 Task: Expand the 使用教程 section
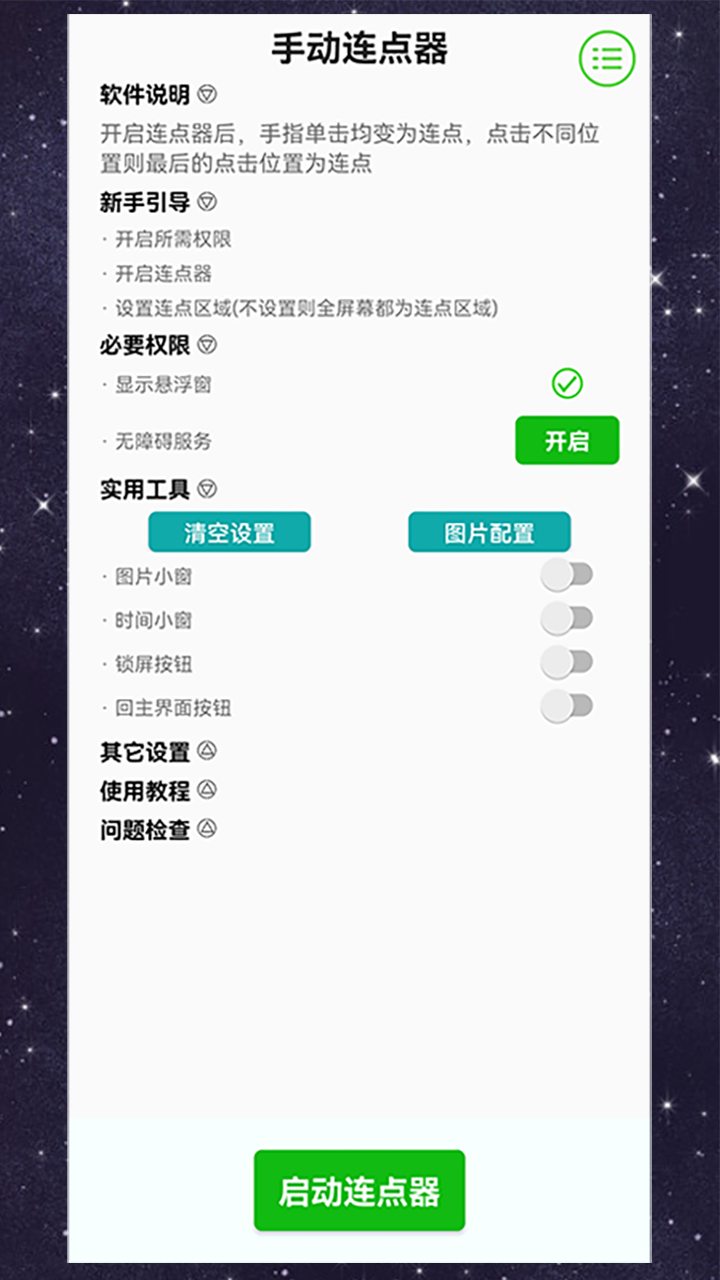click(x=207, y=790)
